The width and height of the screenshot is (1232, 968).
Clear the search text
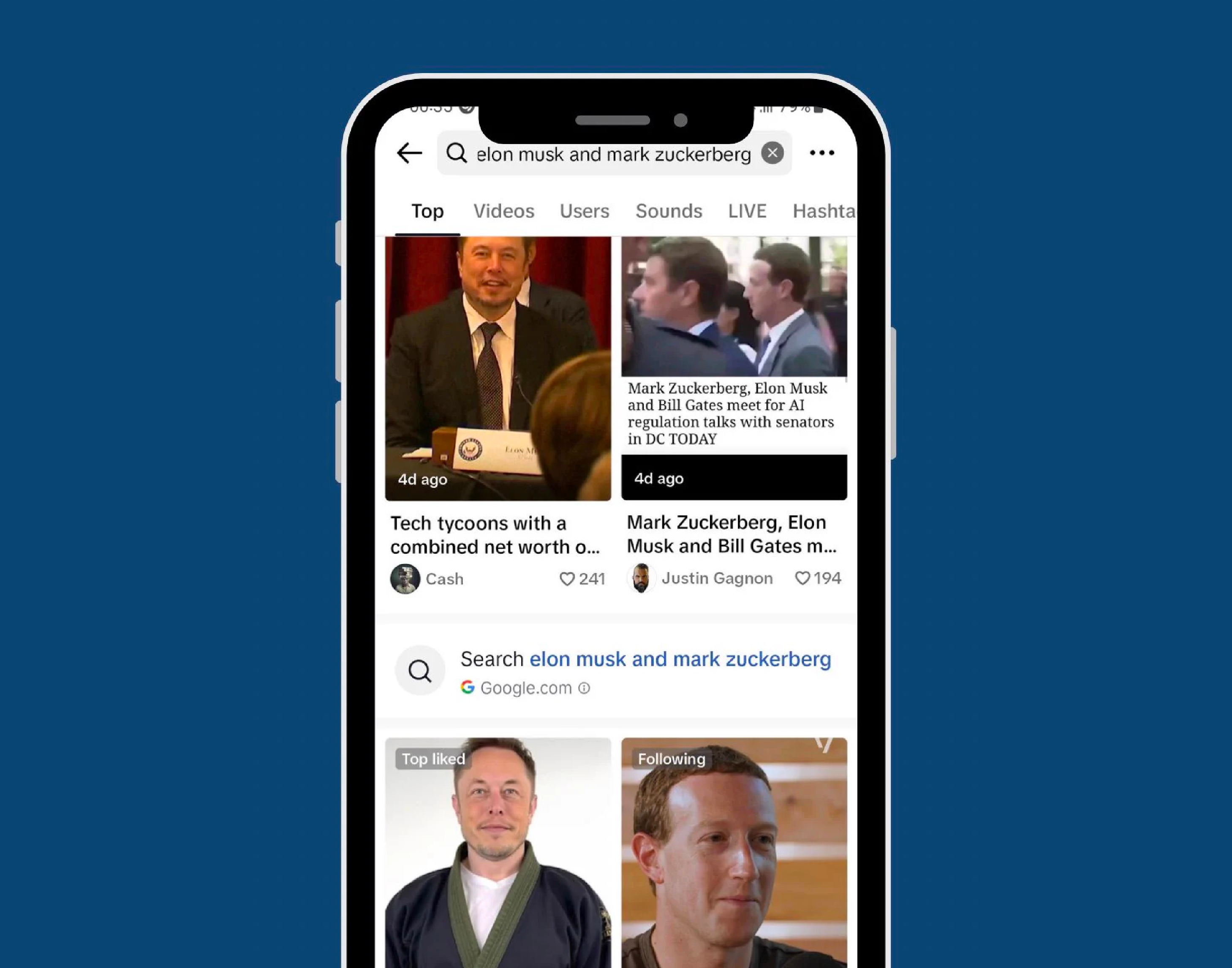click(x=772, y=153)
